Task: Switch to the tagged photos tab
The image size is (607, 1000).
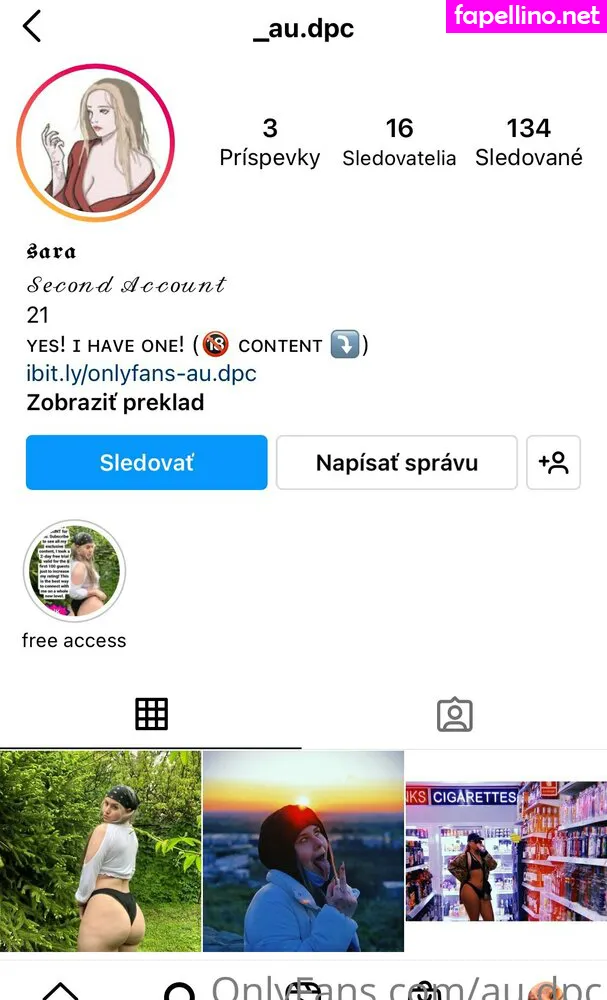Action: [454, 714]
